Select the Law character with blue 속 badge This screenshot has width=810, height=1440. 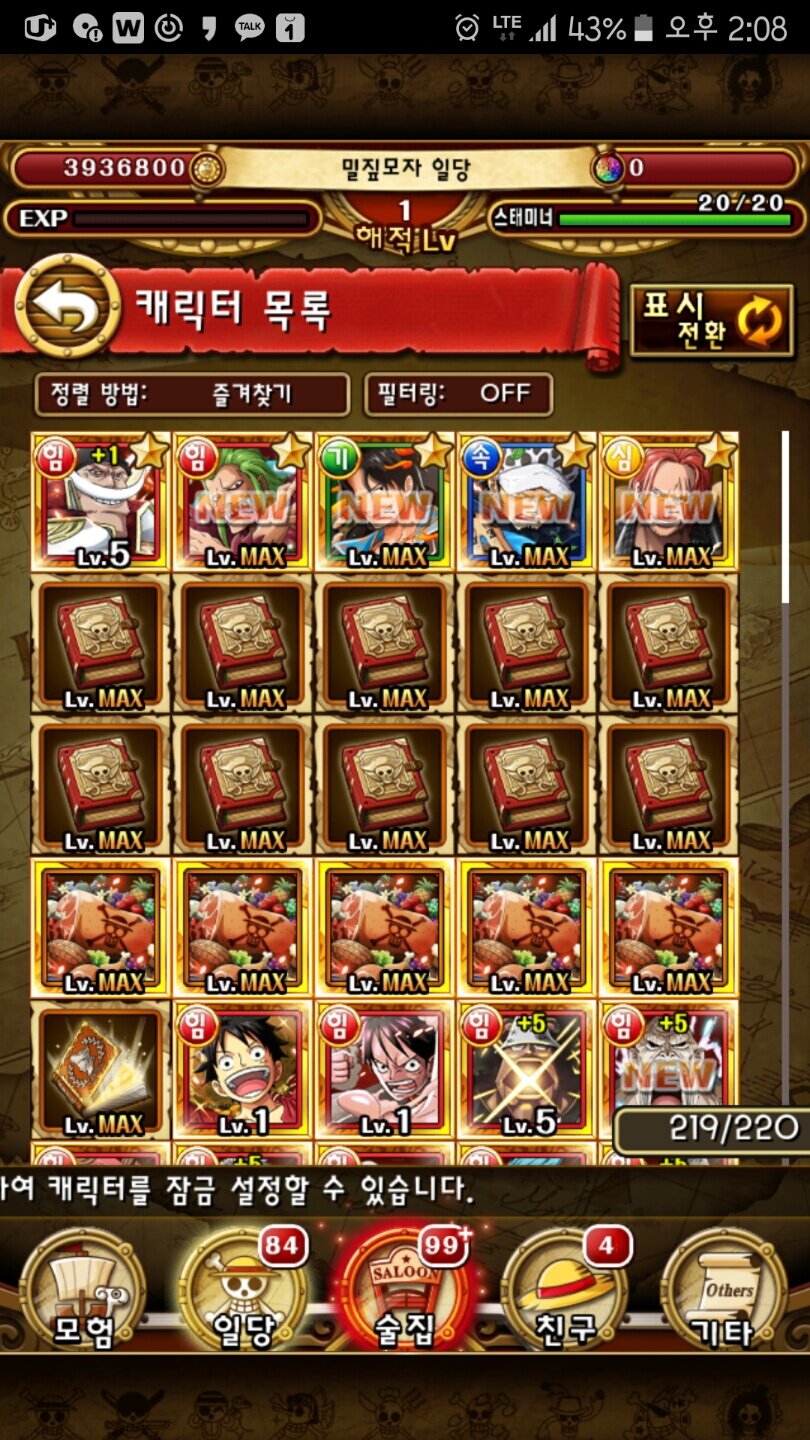[526, 502]
